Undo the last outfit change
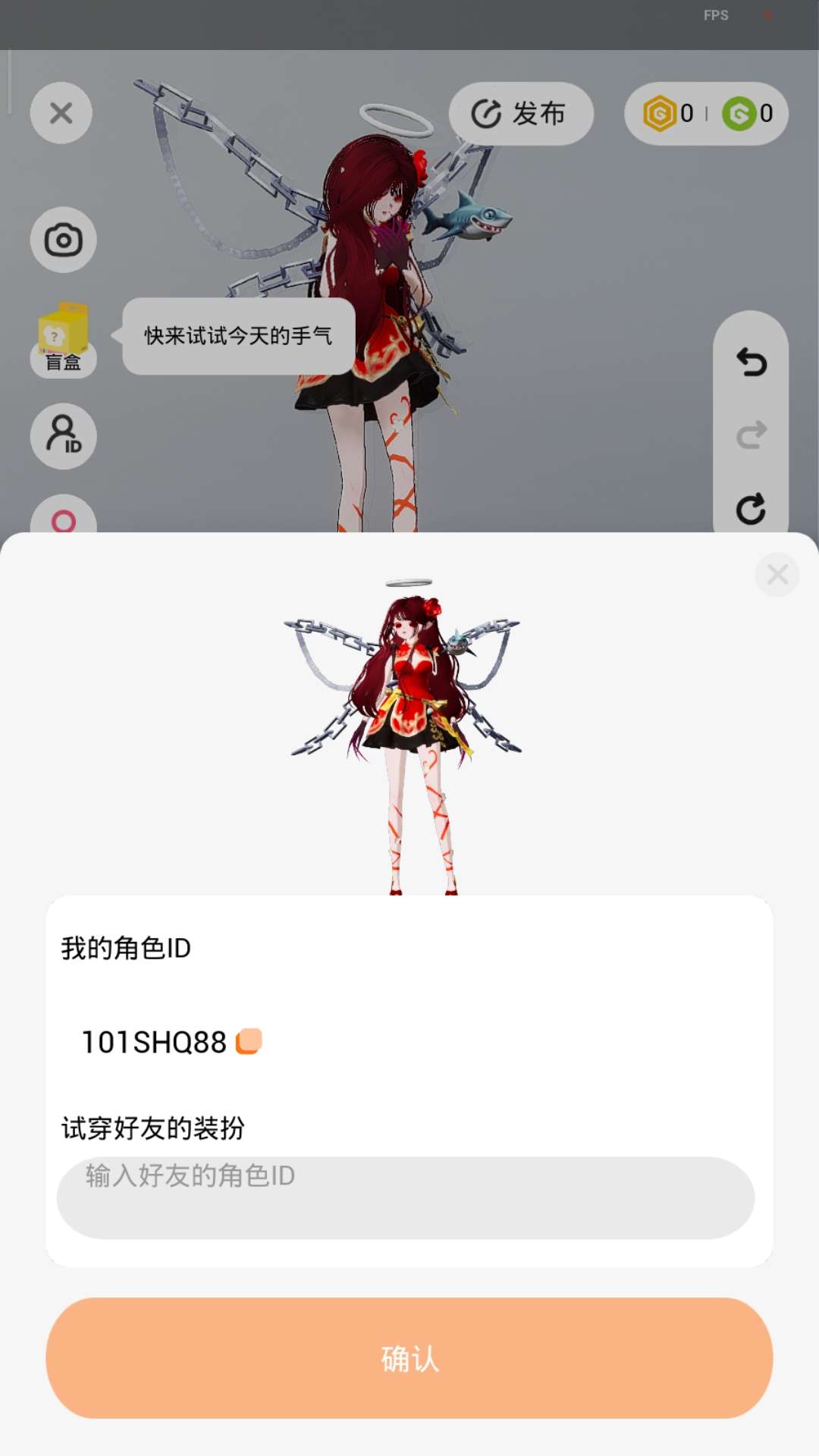 click(x=751, y=362)
